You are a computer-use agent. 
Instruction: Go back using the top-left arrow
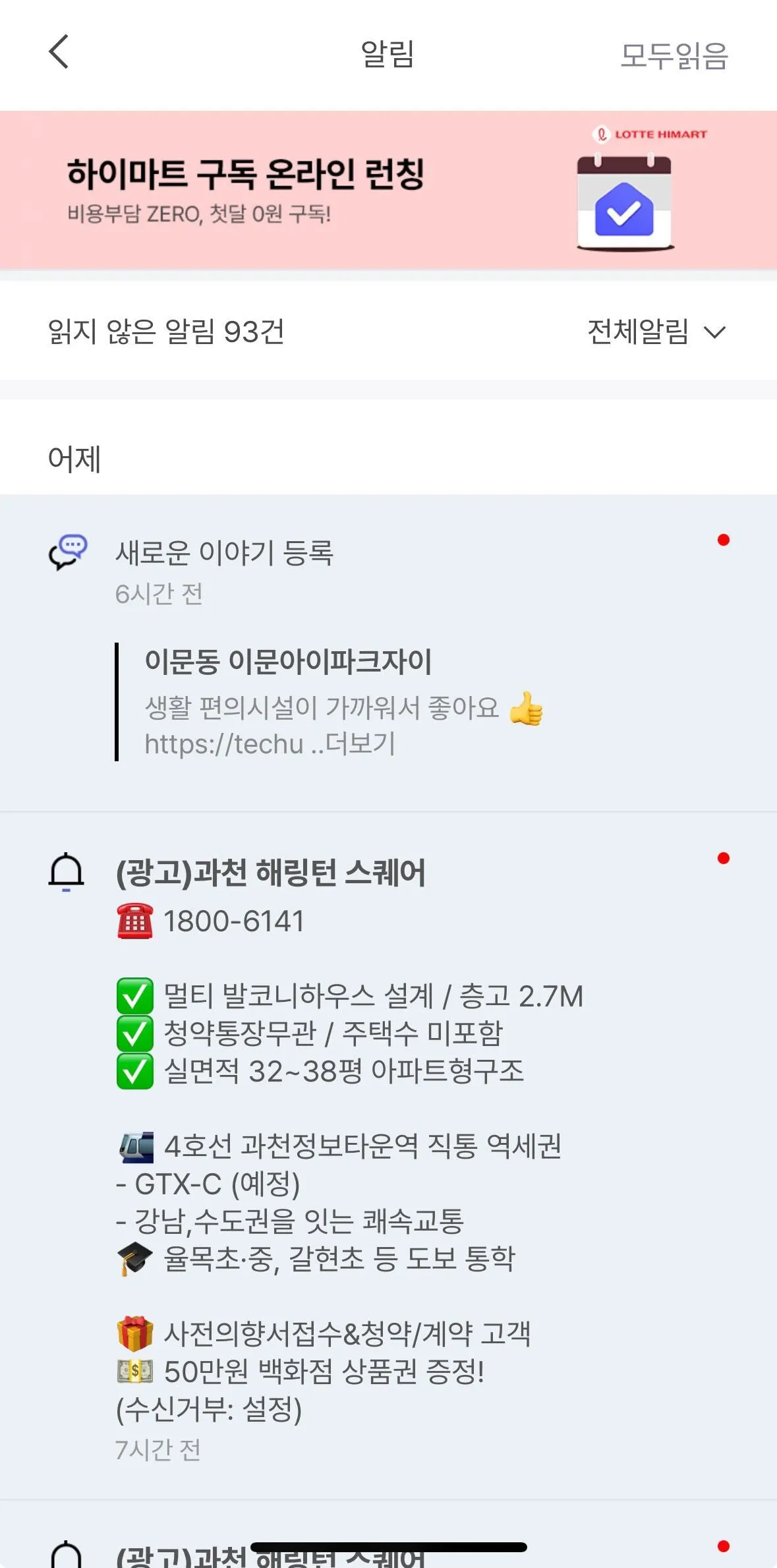click(x=59, y=52)
